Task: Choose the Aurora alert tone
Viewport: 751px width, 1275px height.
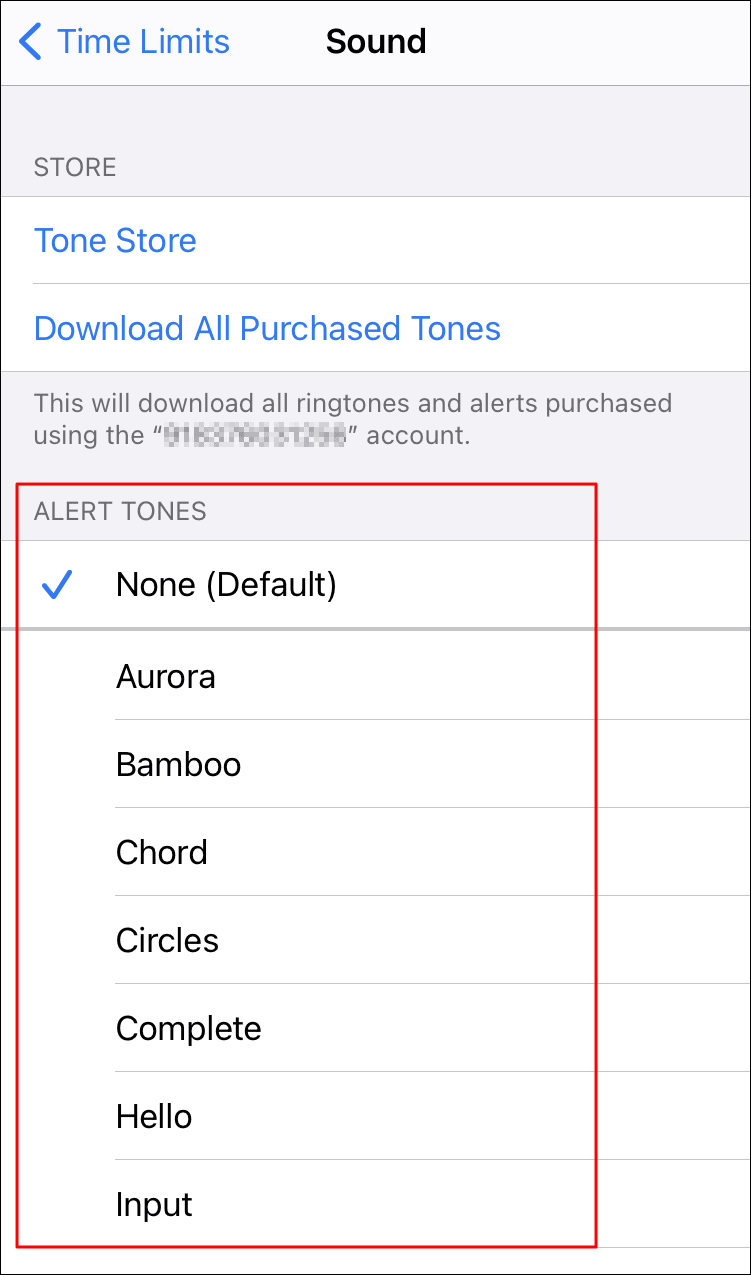Action: coord(166,677)
